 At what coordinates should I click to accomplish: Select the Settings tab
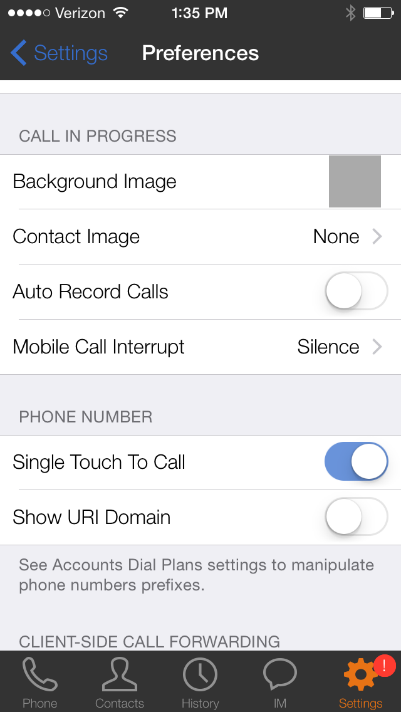[361, 682]
